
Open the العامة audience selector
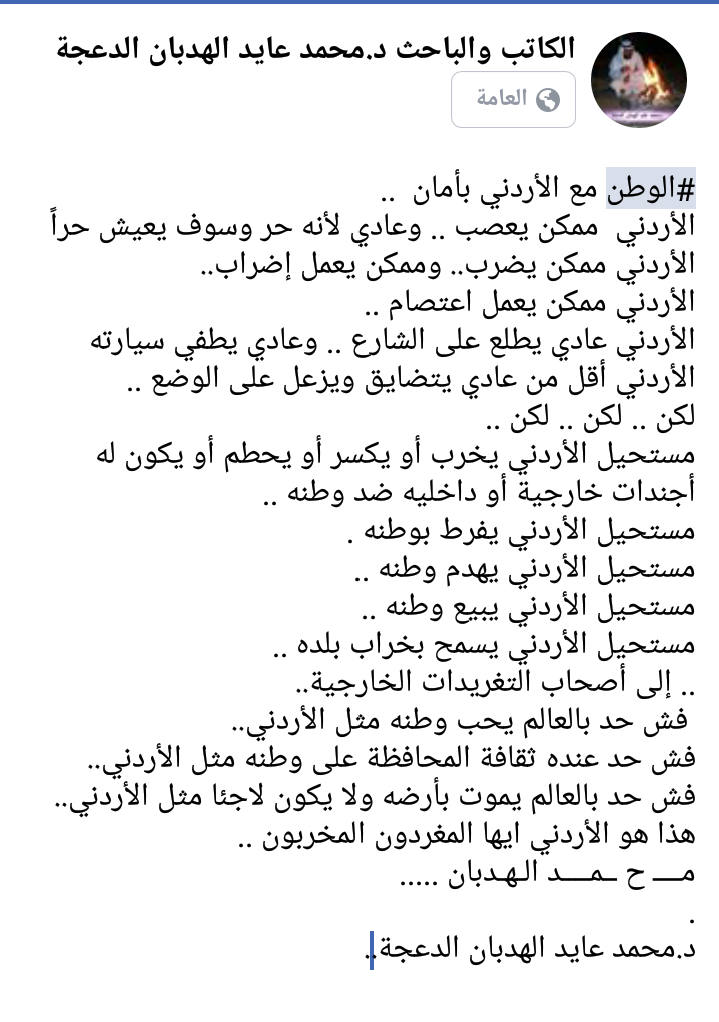(513, 99)
